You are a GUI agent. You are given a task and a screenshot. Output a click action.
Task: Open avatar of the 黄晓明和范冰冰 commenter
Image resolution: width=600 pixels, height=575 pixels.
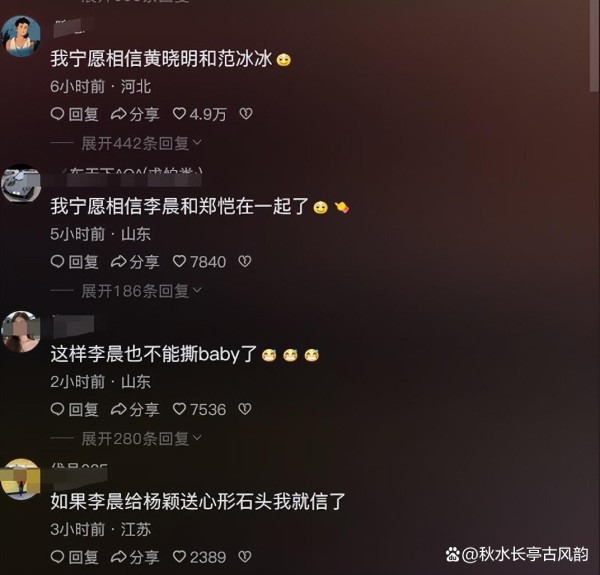[21, 38]
